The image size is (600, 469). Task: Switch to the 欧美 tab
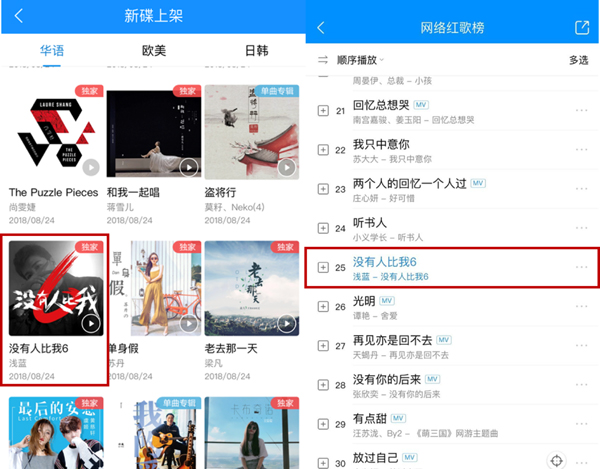pyautogui.click(x=154, y=49)
